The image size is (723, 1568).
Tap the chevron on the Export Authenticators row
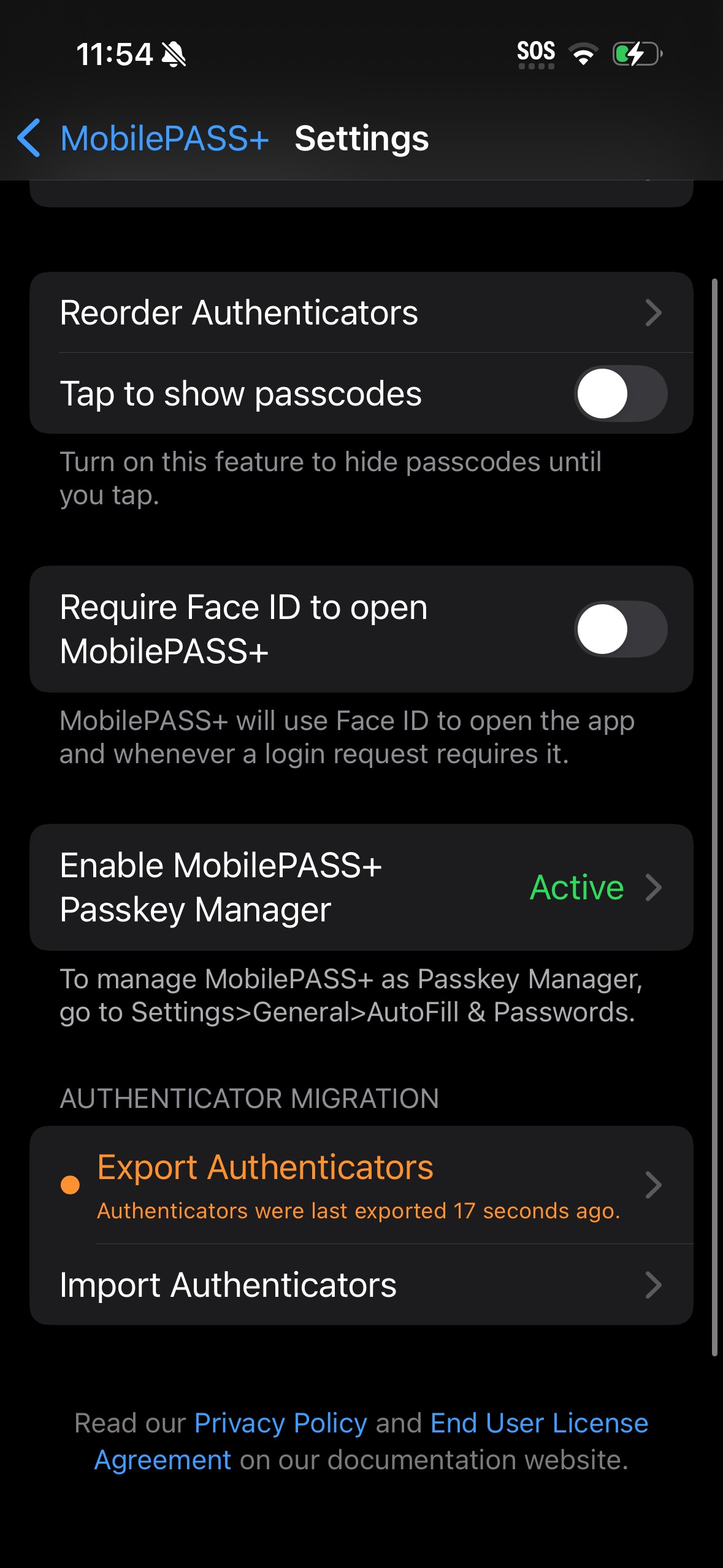click(x=654, y=1185)
